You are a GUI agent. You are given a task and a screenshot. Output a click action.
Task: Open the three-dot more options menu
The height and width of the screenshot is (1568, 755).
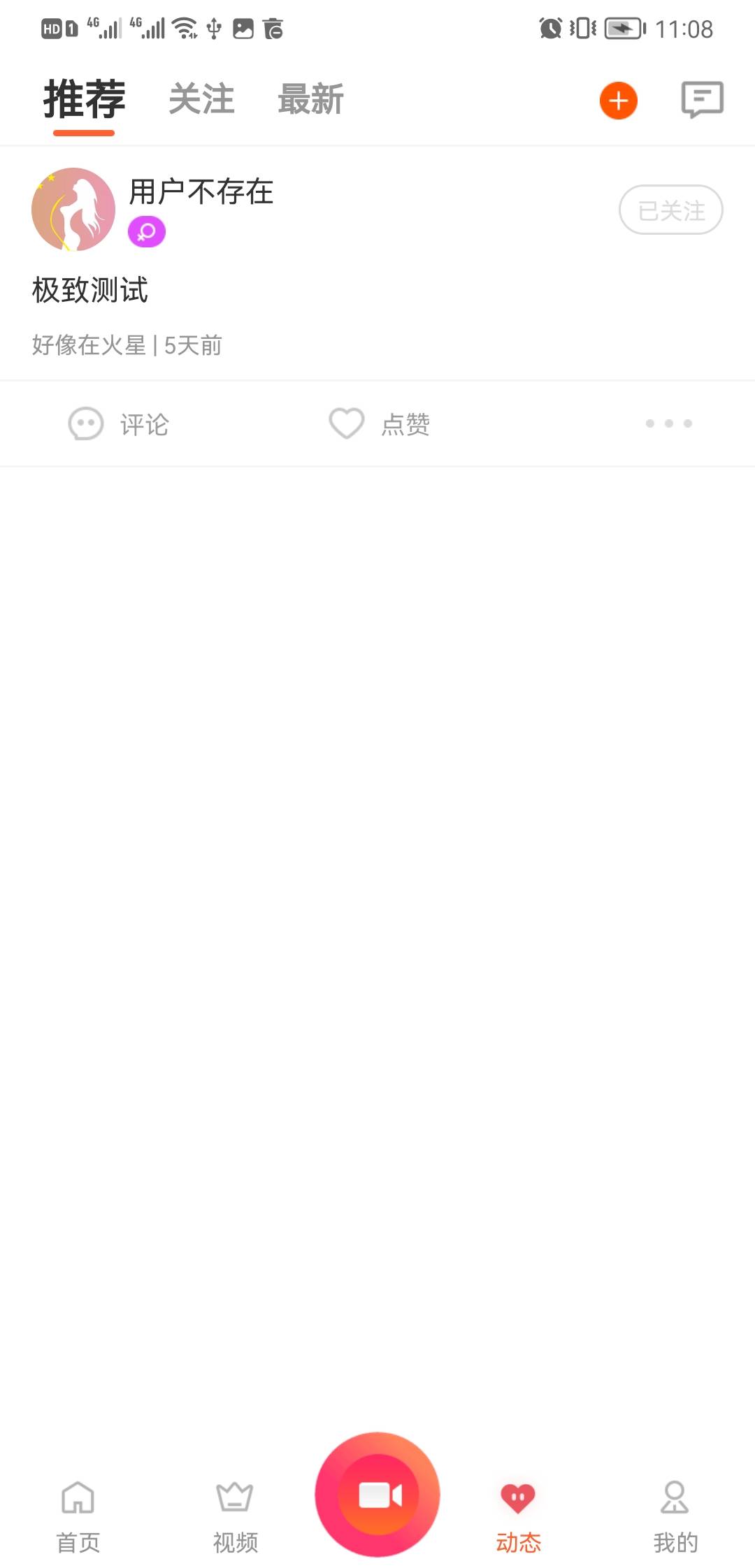tap(668, 423)
